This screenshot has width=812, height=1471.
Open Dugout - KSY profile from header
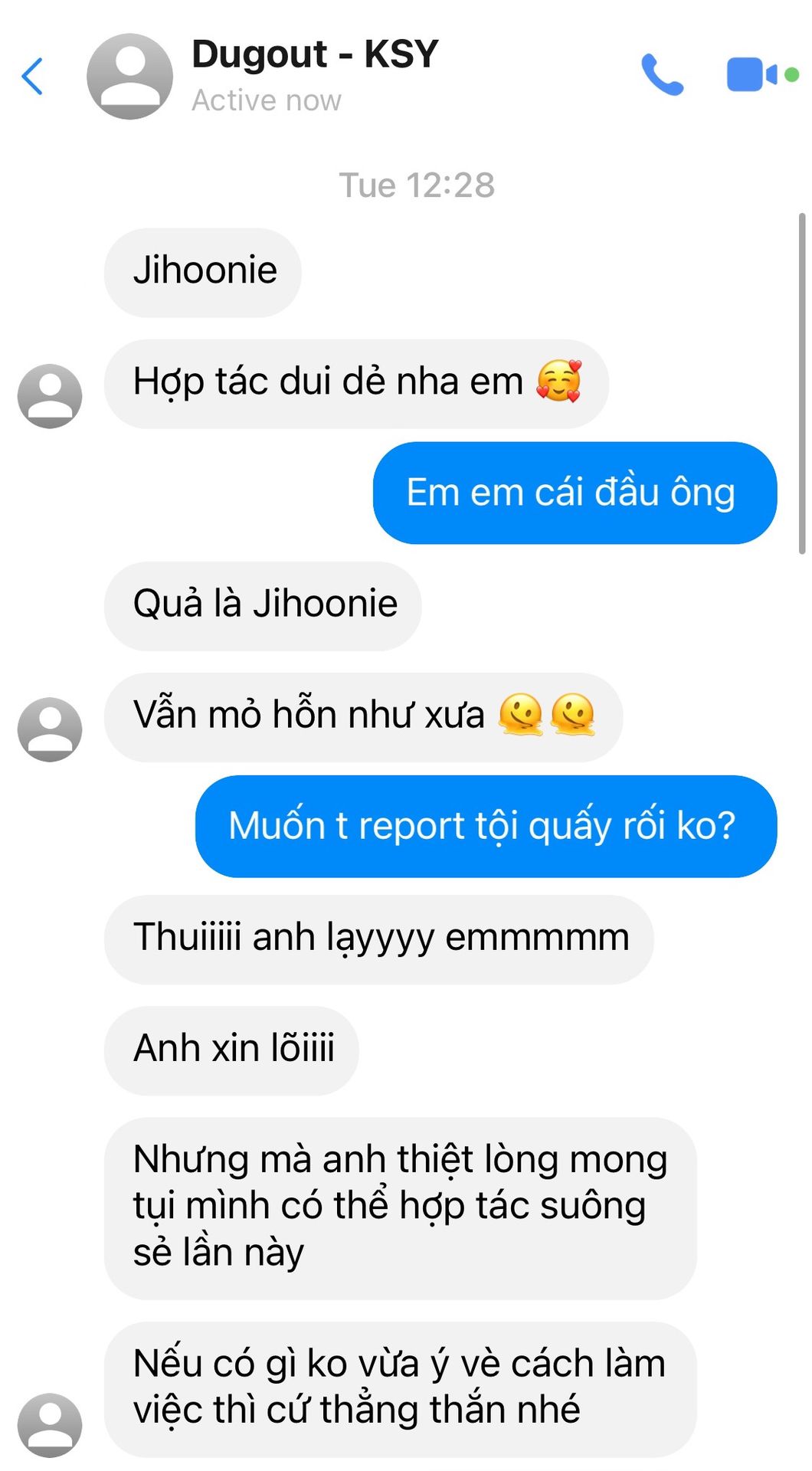click(129, 77)
